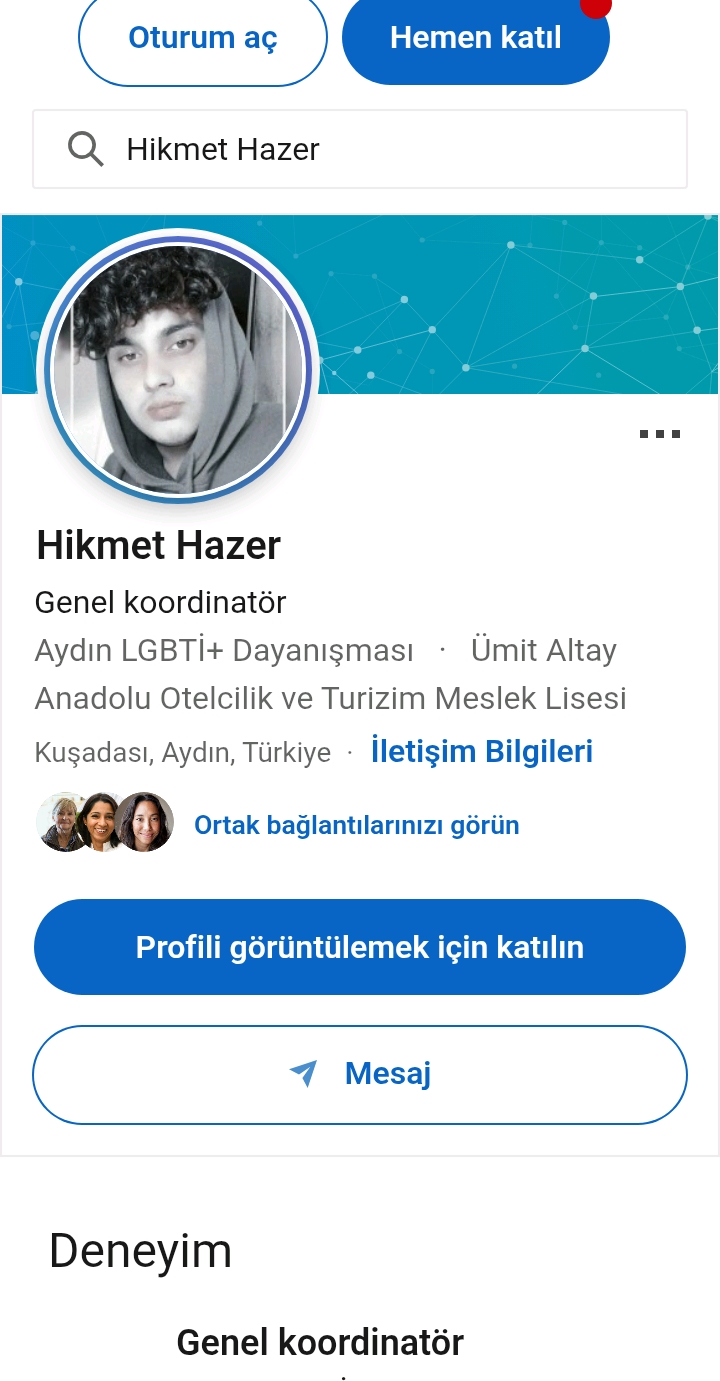Focus the search field showing Hikmet Hazer

click(360, 150)
